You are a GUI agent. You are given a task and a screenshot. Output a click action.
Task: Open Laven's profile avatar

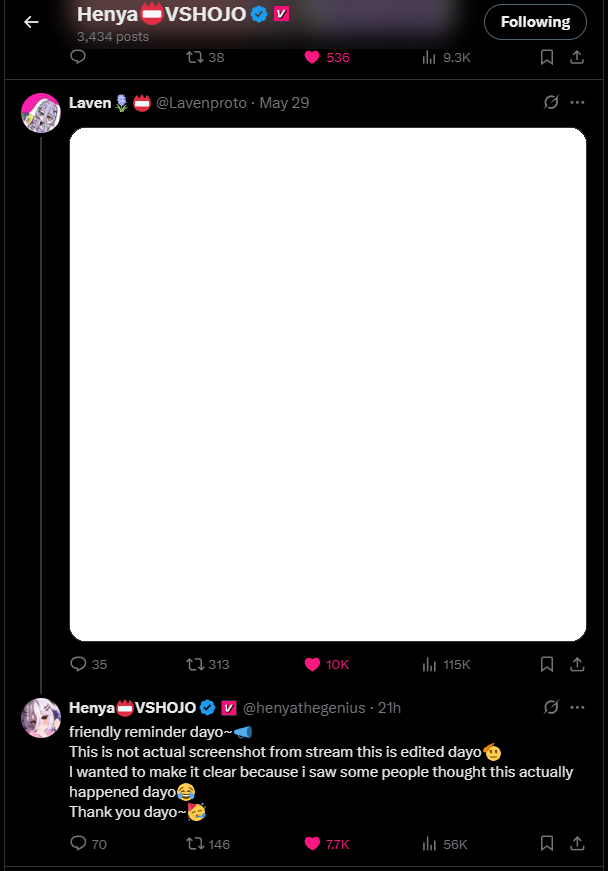pyautogui.click(x=41, y=112)
